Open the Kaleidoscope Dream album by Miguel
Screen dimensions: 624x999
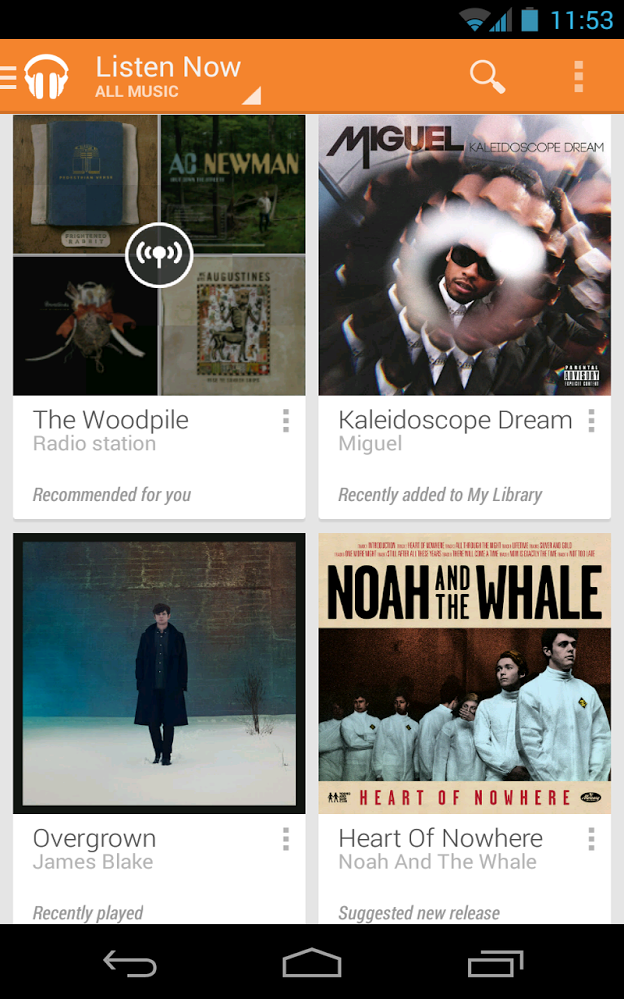pyautogui.click(x=464, y=256)
